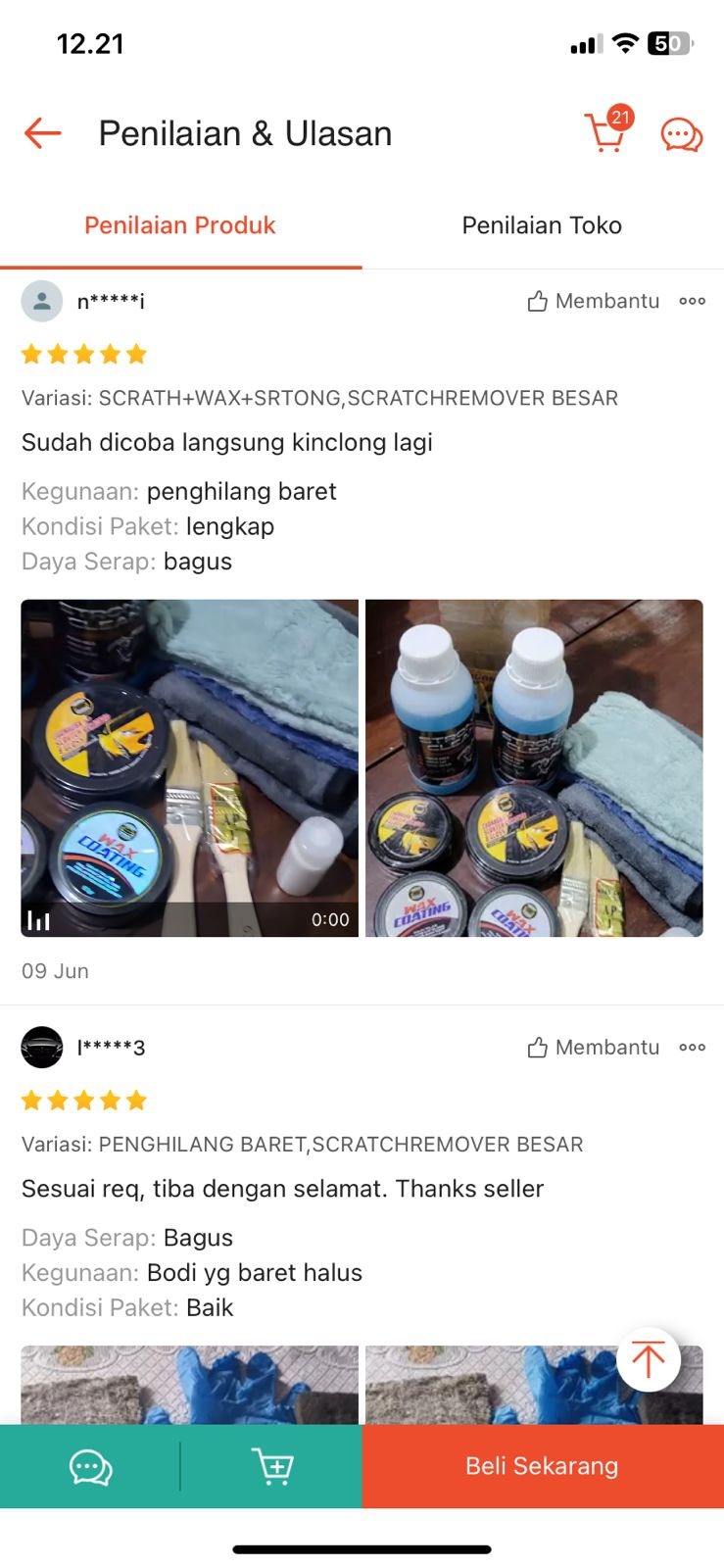Open more options on l*****3's review
Viewport: 724px width, 1568px height.
(692, 1047)
